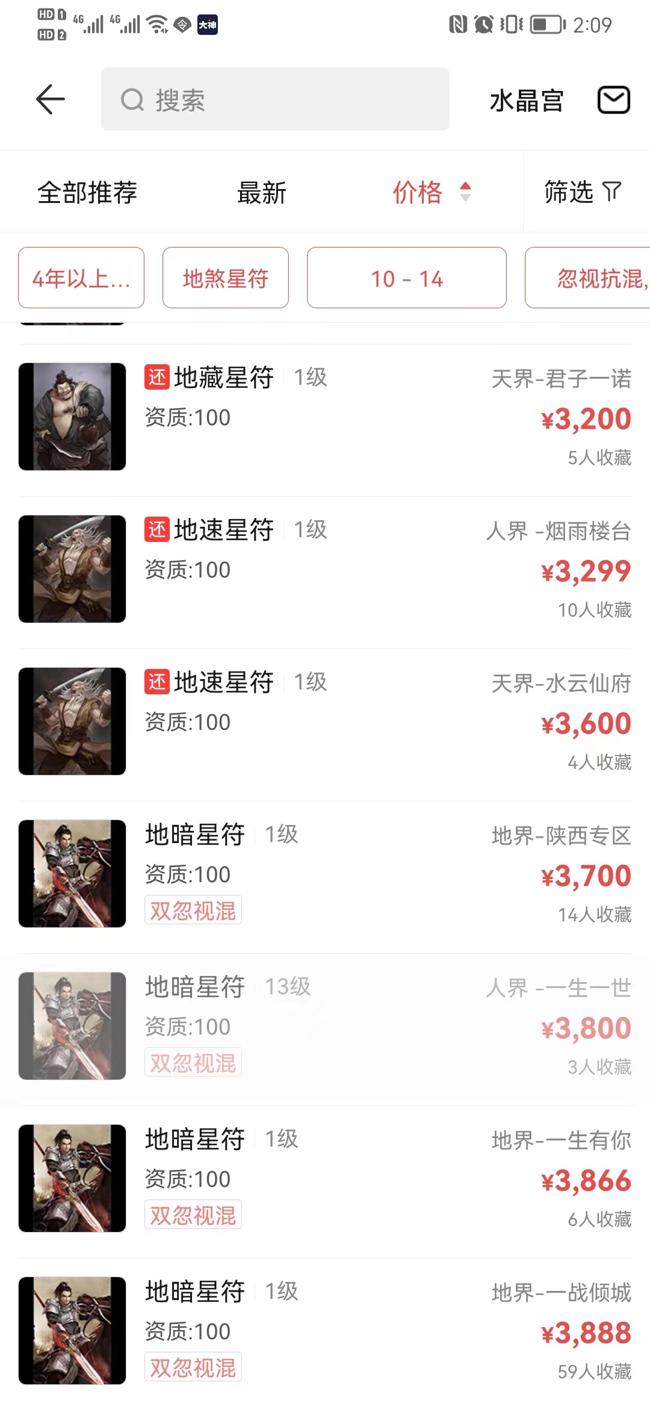
Task: Go back using the arrow icon
Action: (x=50, y=99)
